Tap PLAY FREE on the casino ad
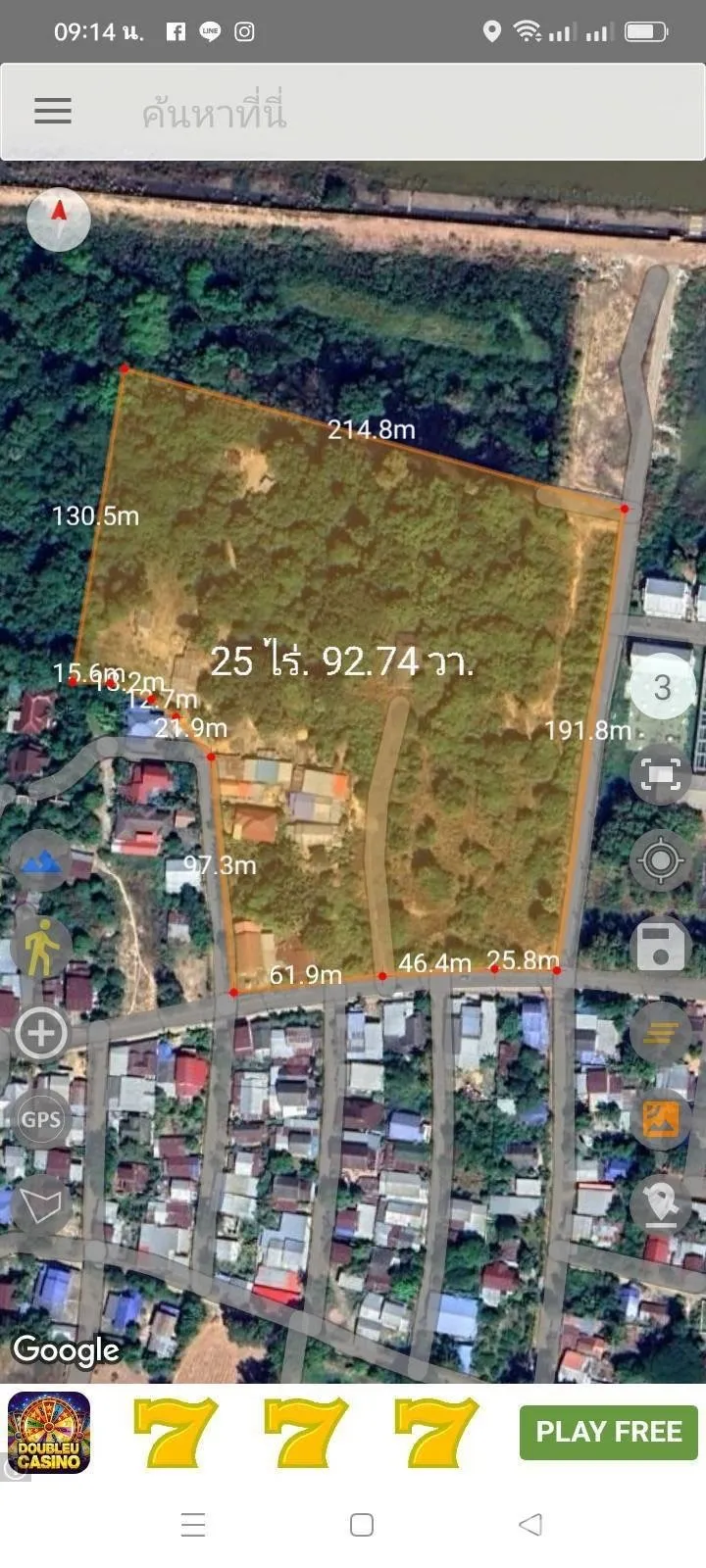 tap(608, 1432)
